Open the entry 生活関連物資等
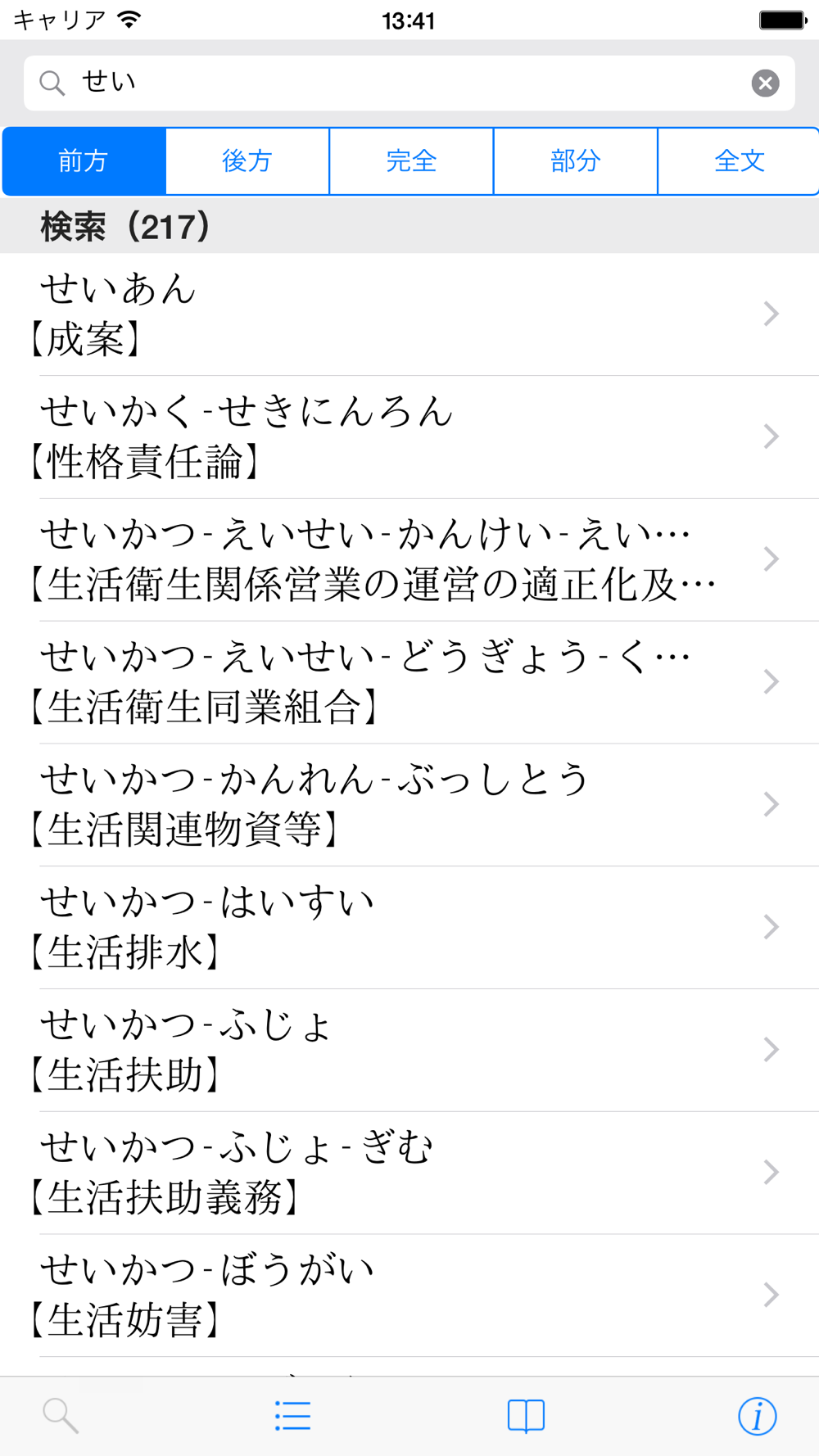Image resolution: width=819 pixels, height=1456 pixels. click(x=409, y=806)
